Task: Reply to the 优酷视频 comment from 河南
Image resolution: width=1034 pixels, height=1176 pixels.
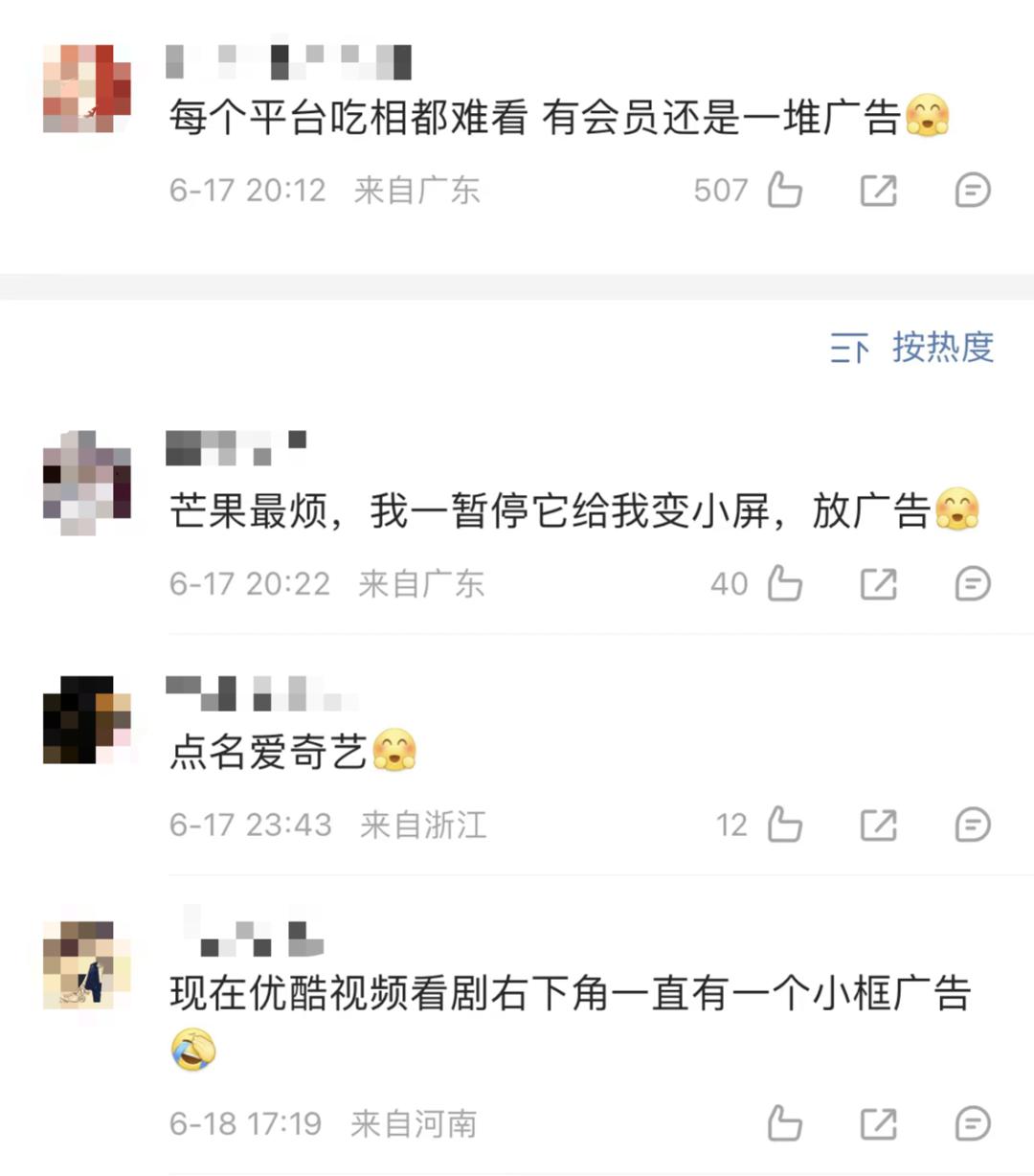Action: [x=973, y=1122]
